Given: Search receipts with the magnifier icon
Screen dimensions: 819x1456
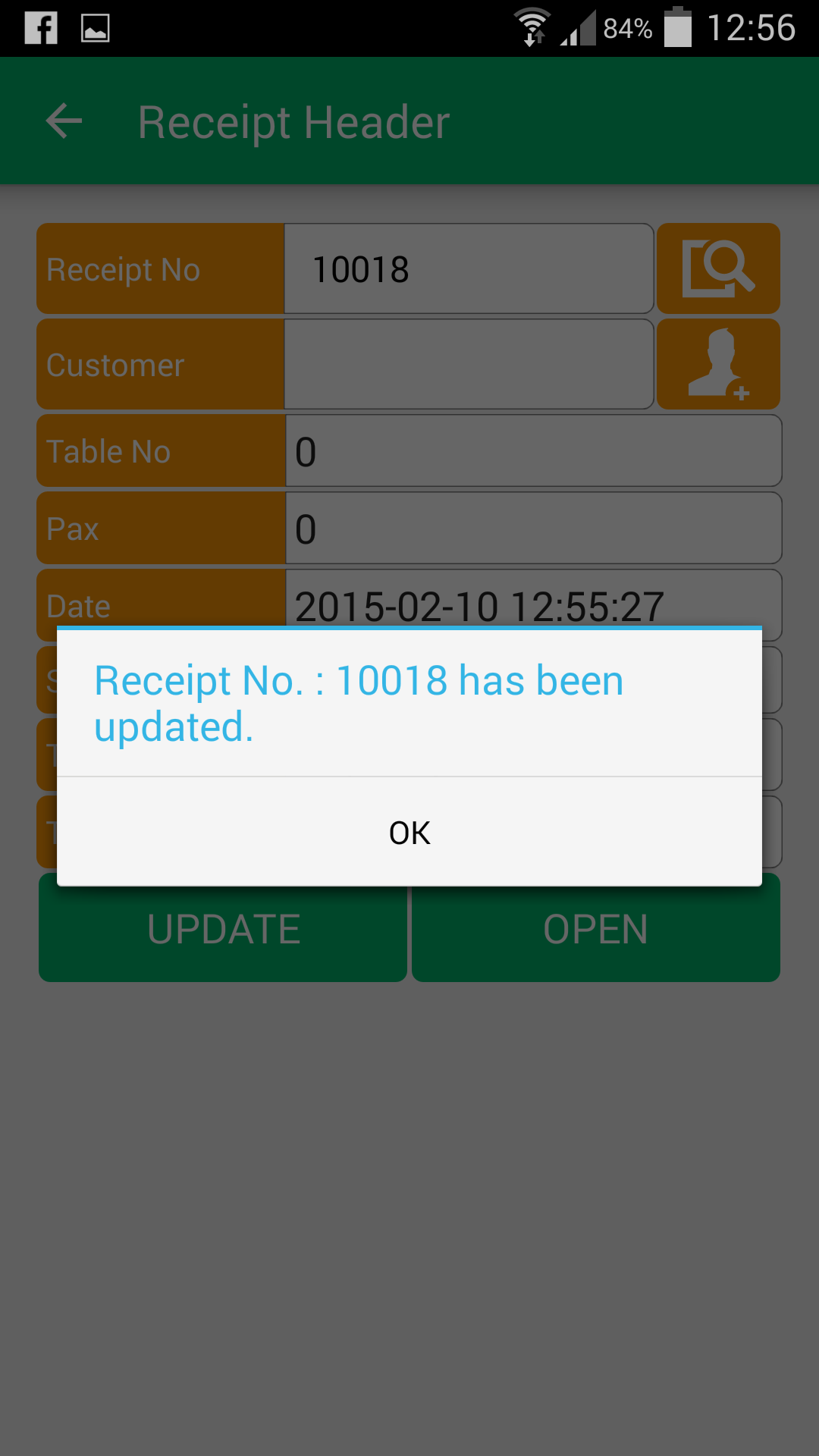Looking at the screenshot, I should [x=718, y=268].
